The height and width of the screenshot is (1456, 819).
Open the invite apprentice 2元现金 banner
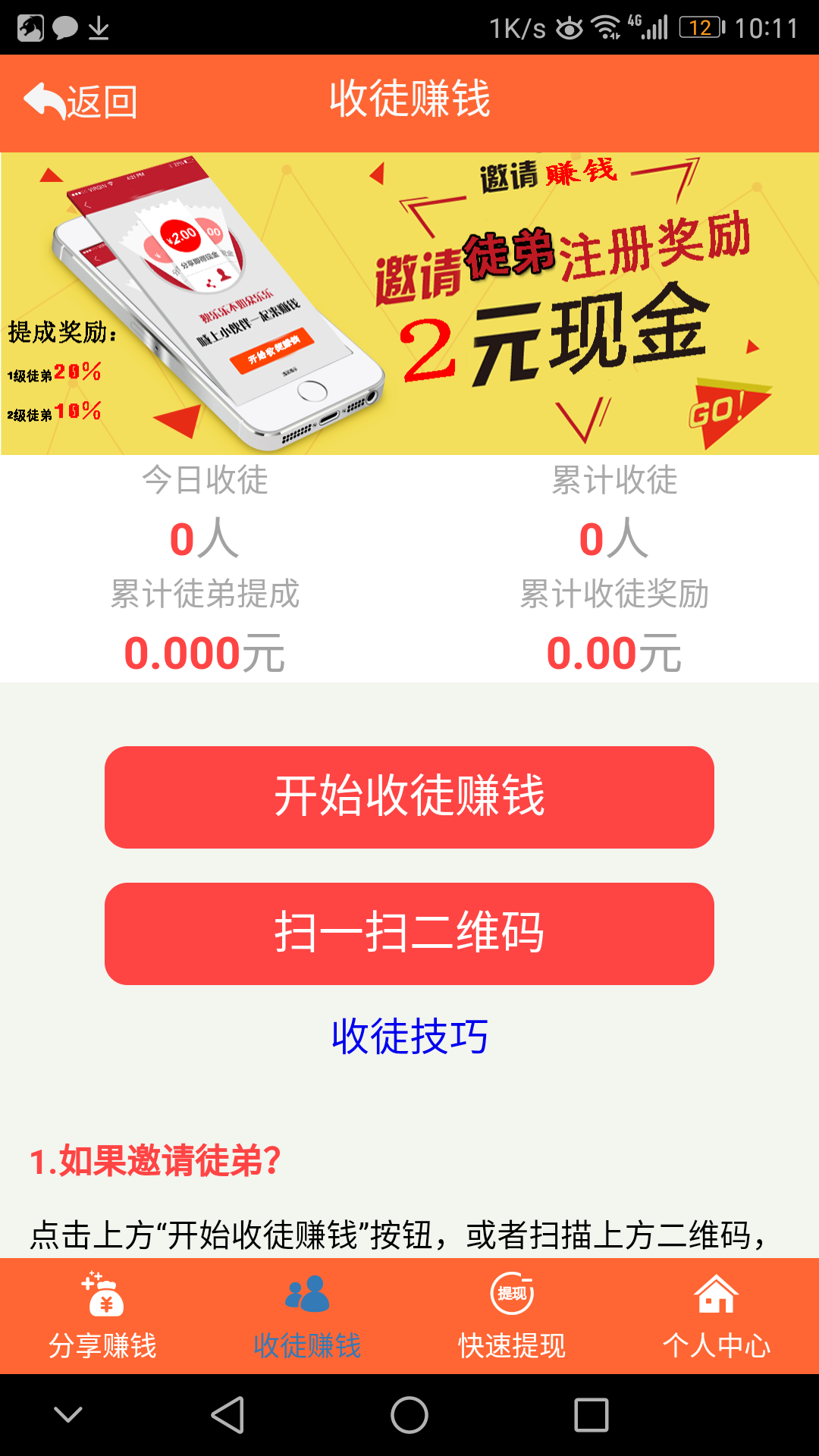409,303
